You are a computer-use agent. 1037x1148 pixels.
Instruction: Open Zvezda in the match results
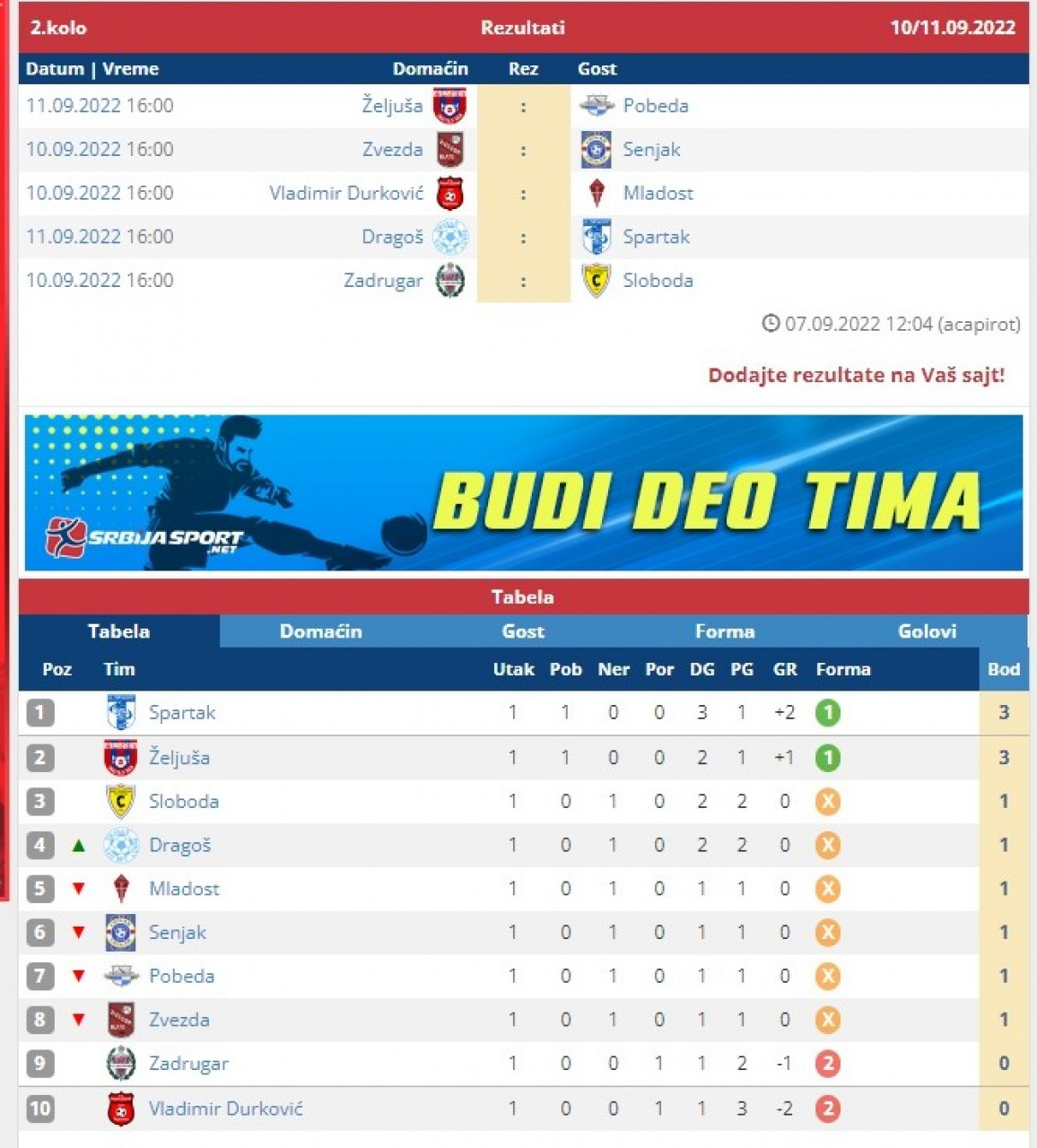393,150
